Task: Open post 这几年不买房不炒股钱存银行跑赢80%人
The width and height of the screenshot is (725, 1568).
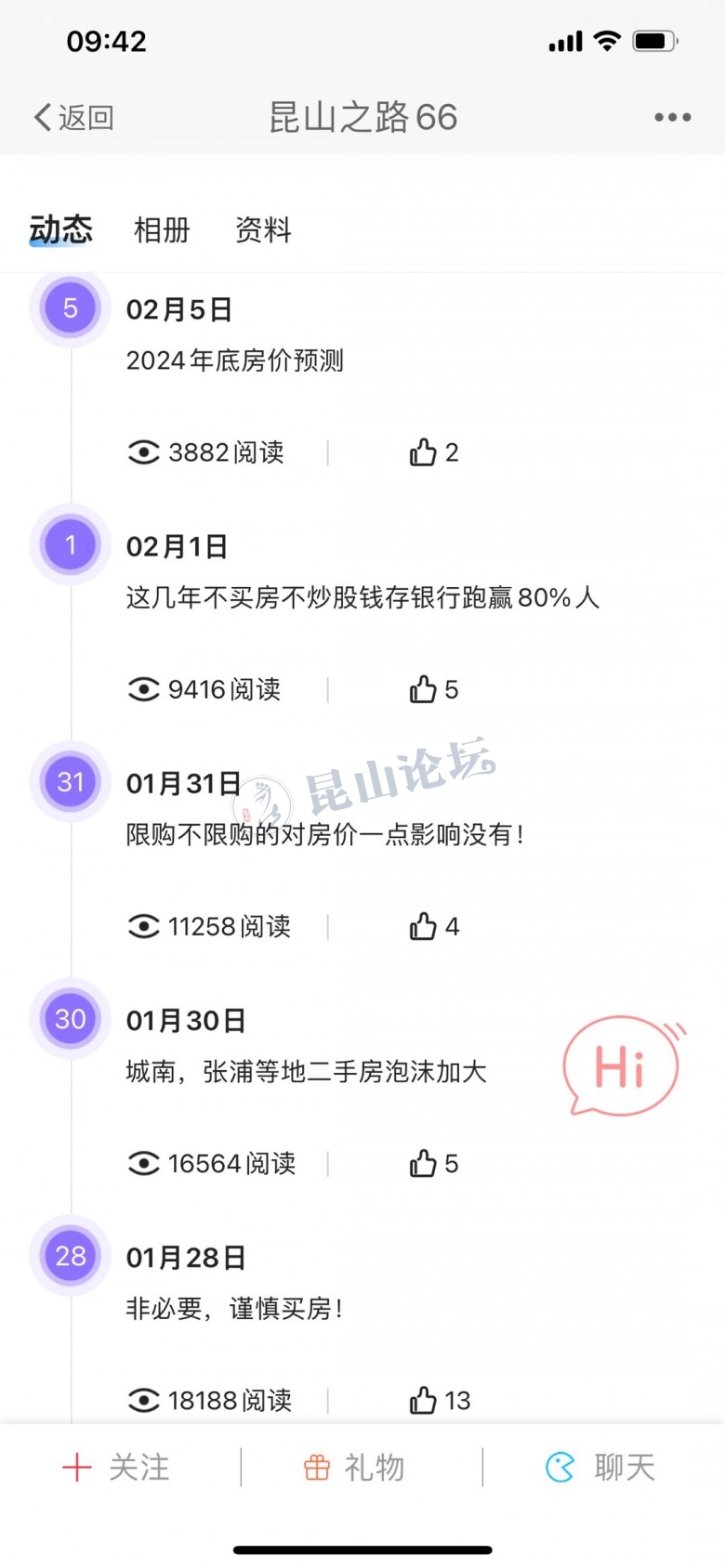Action: click(362, 597)
